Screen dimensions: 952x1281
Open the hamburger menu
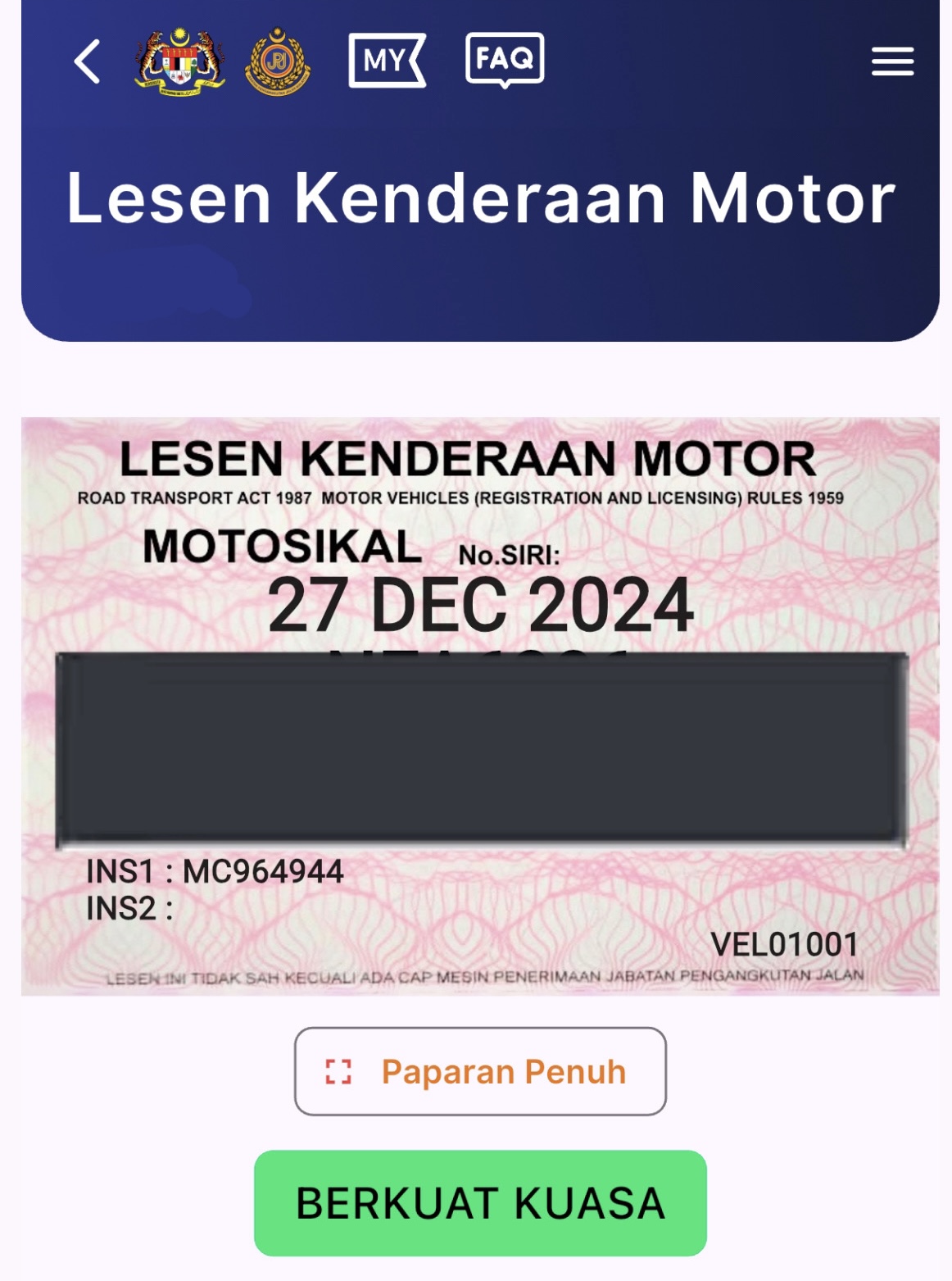point(892,61)
